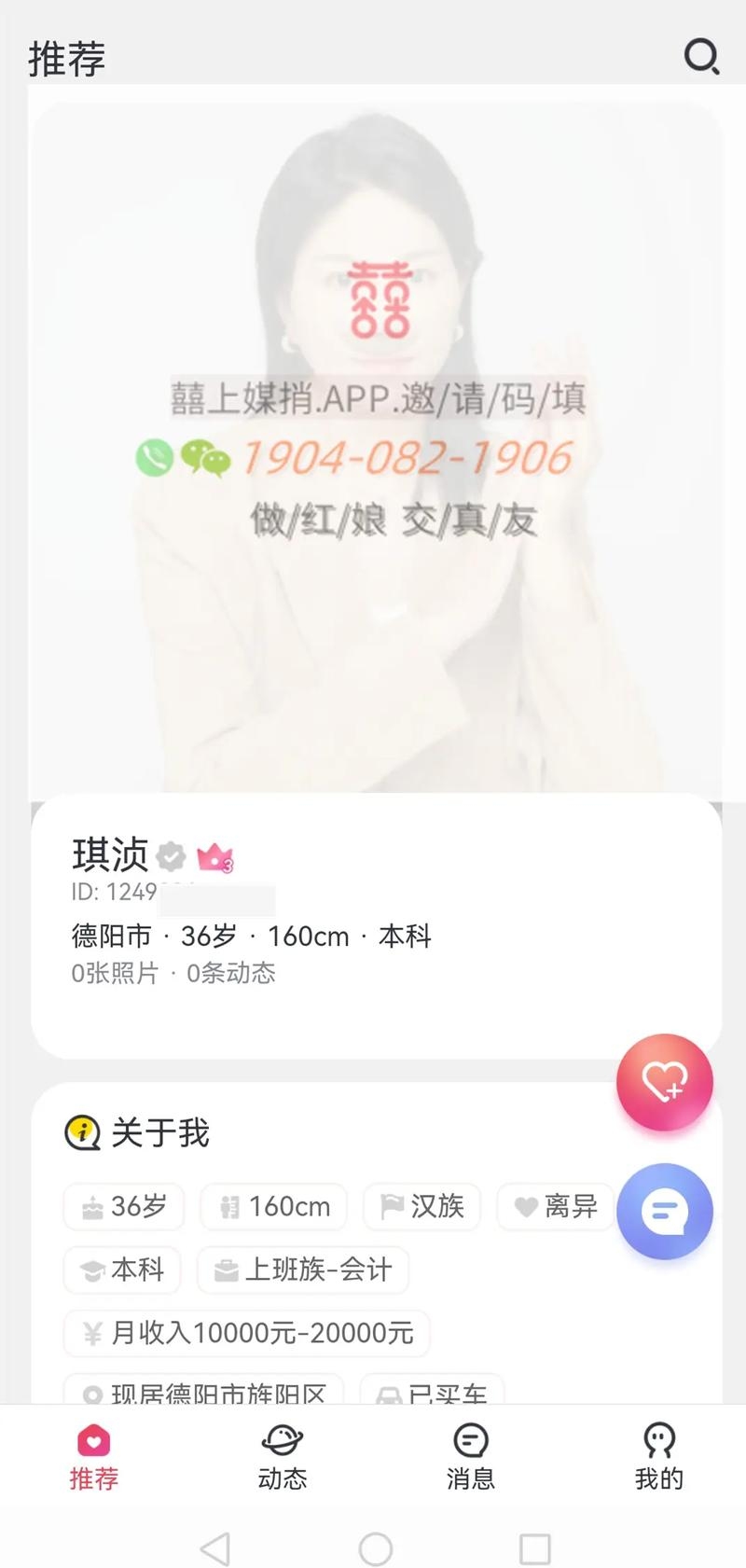Tap the 离异 marital status tag
Viewport: 746px width, 1568px height.
(x=556, y=1206)
